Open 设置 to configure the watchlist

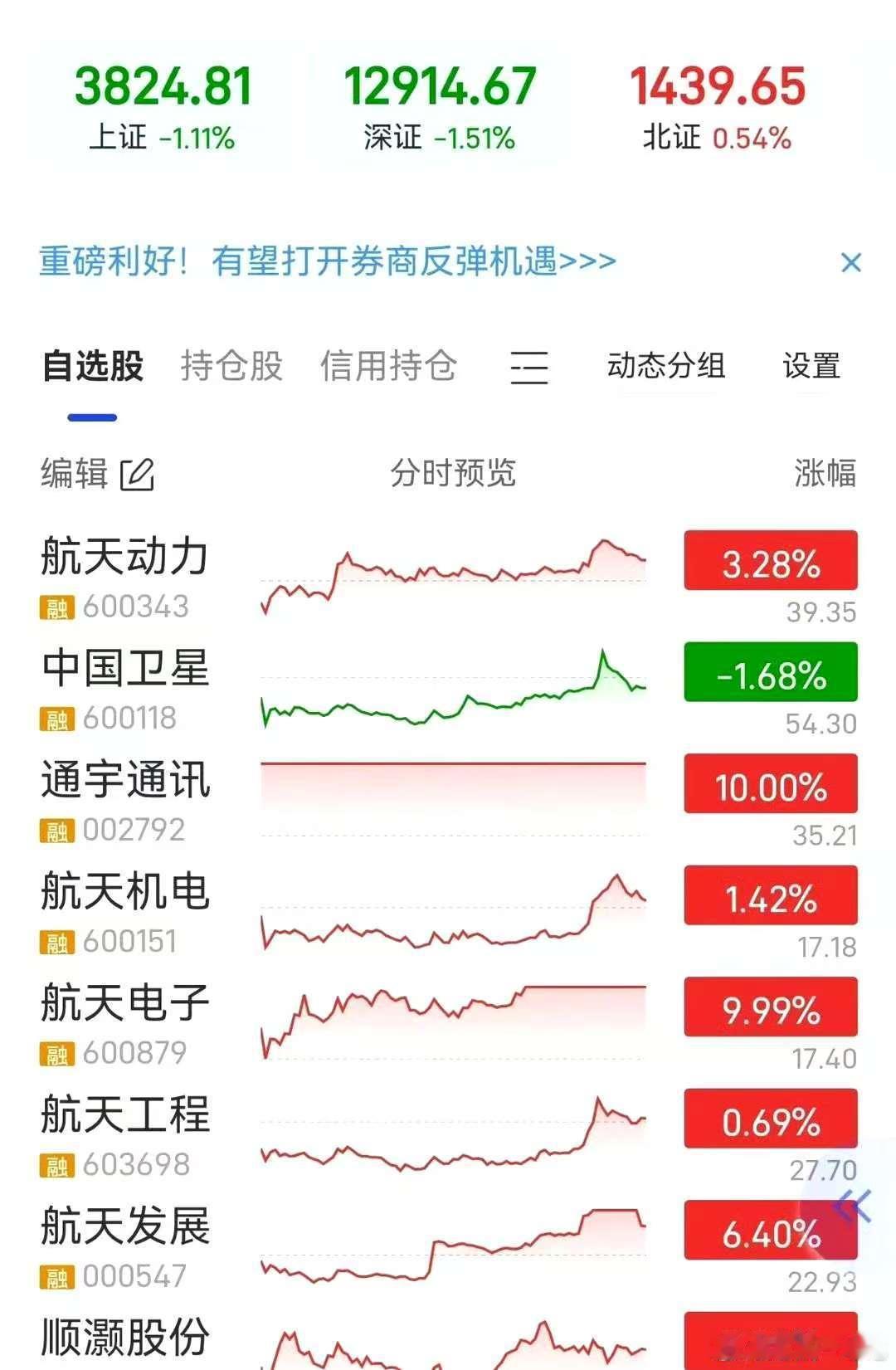(812, 366)
